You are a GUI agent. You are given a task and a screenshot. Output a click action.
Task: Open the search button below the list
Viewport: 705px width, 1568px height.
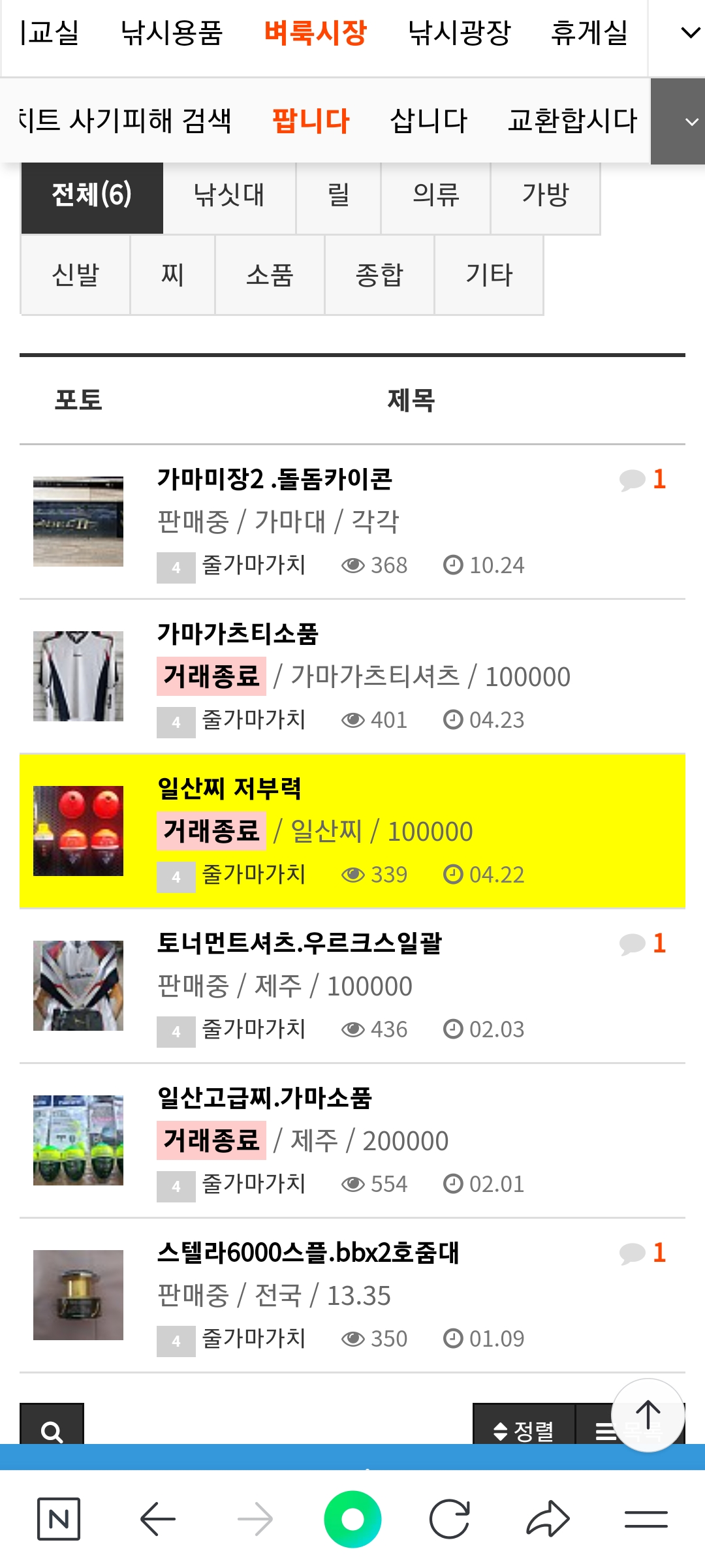point(52,1428)
